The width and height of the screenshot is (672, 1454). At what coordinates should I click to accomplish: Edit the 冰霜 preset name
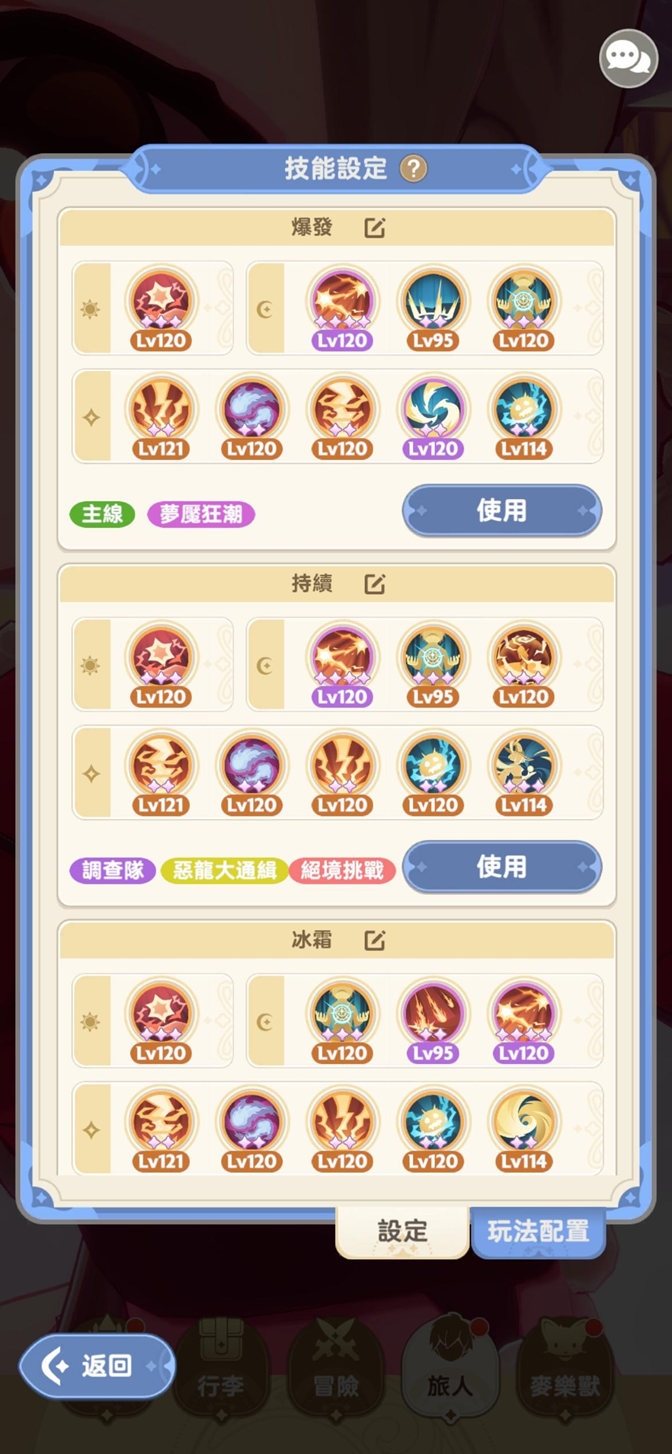pos(375,940)
